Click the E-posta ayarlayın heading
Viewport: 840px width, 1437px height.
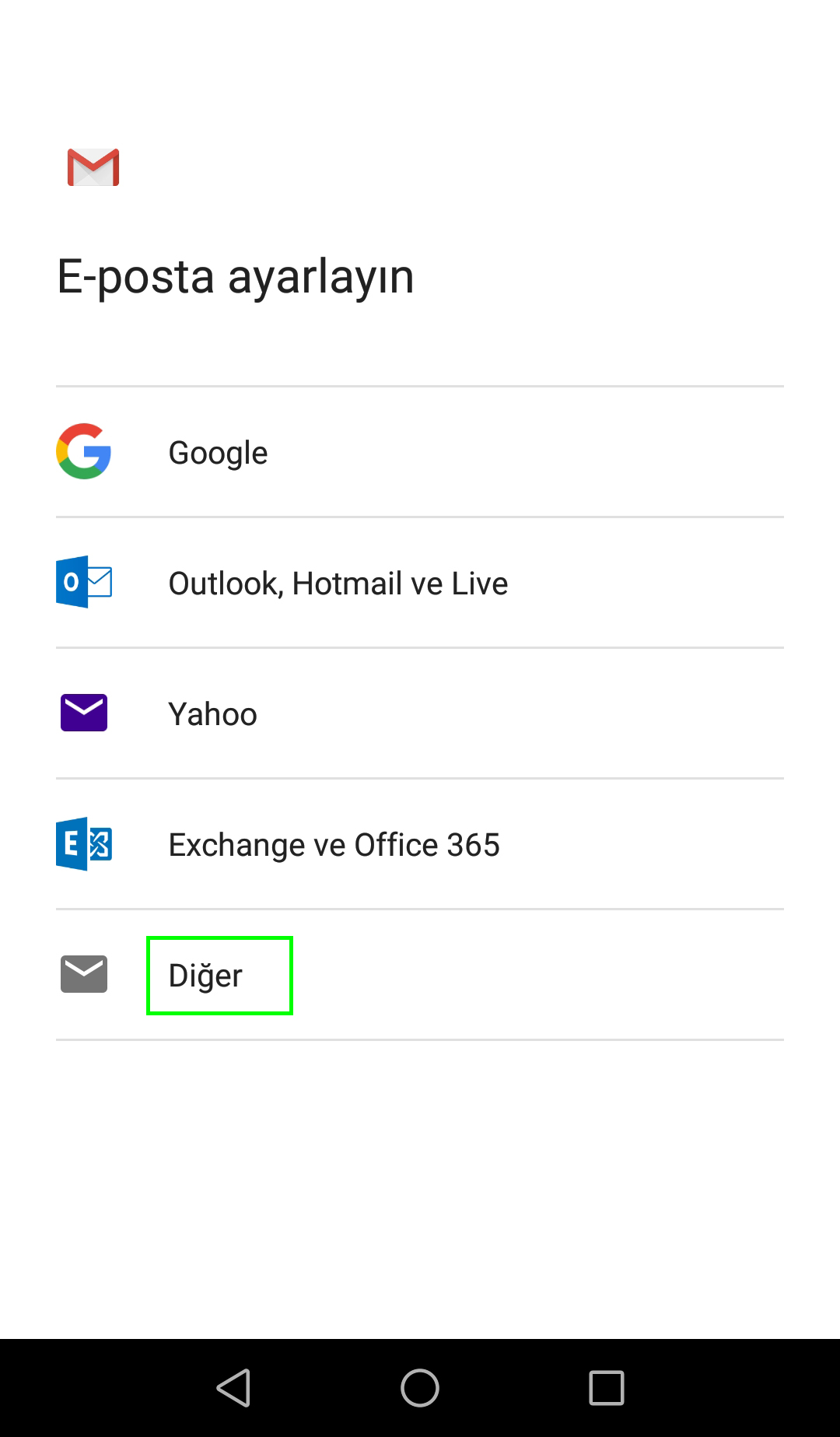pyautogui.click(x=235, y=276)
